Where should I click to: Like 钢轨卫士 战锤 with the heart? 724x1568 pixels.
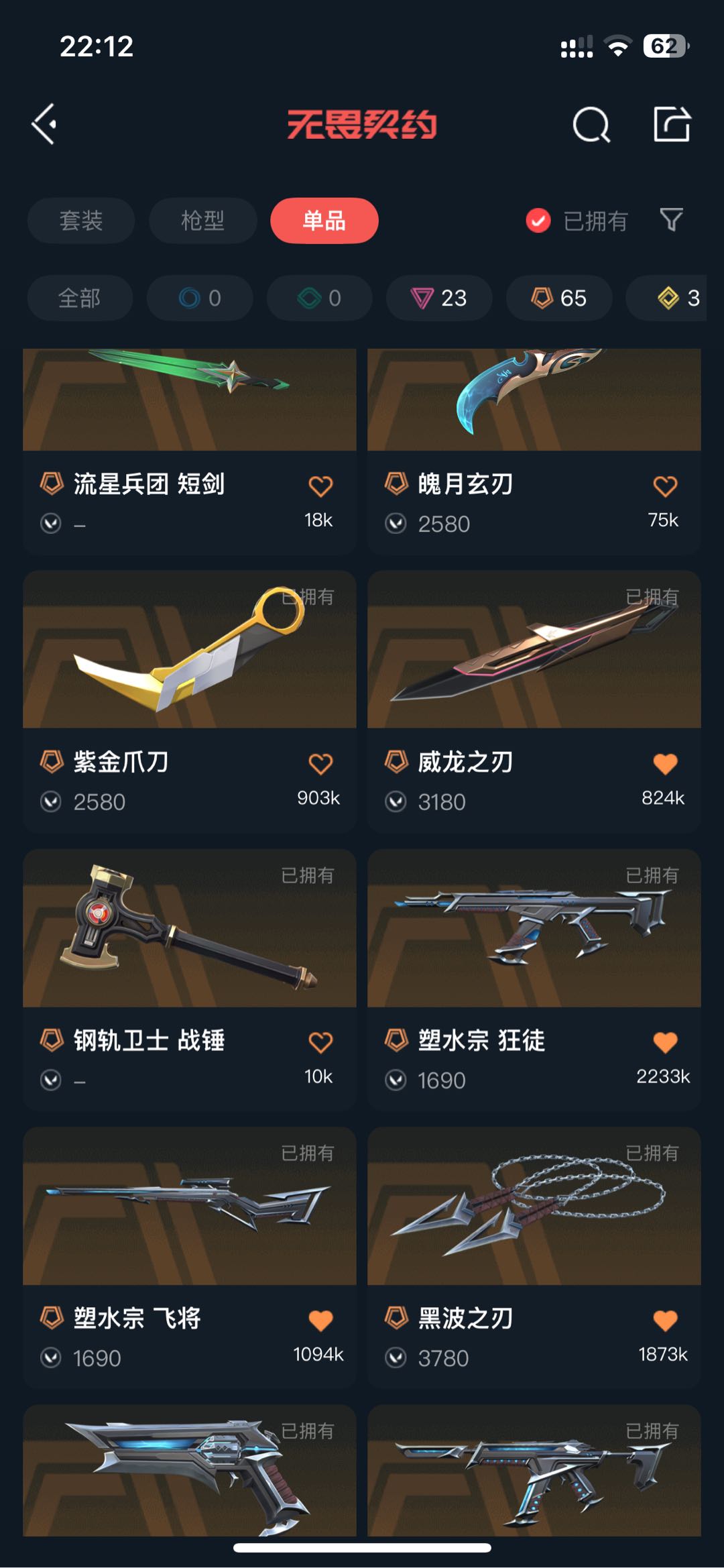pos(320,1042)
